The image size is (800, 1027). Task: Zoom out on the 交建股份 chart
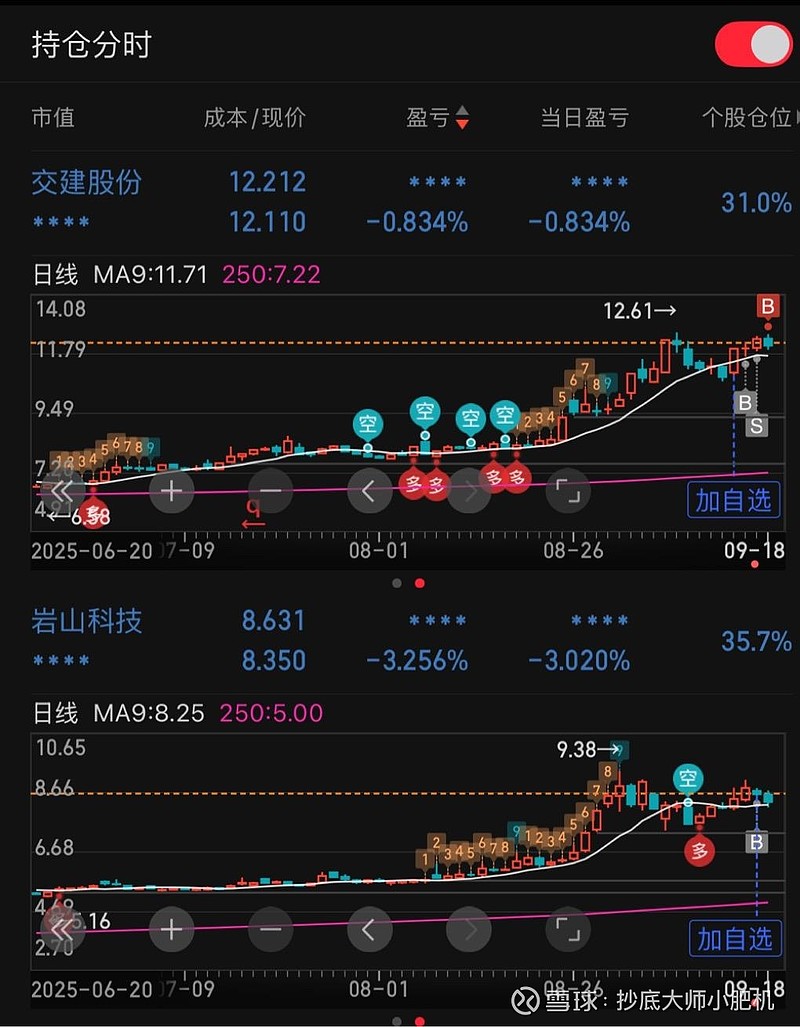(x=270, y=491)
